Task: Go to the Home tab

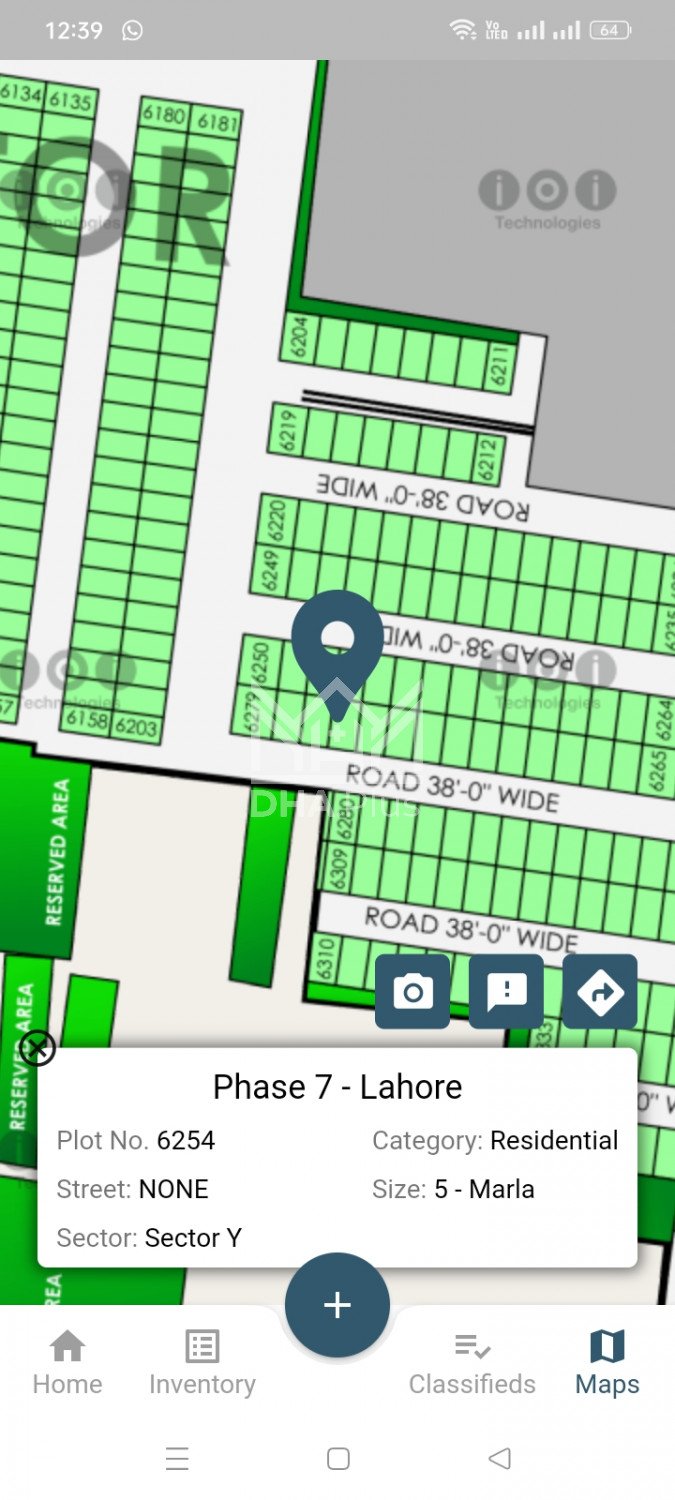Action: point(67,1362)
